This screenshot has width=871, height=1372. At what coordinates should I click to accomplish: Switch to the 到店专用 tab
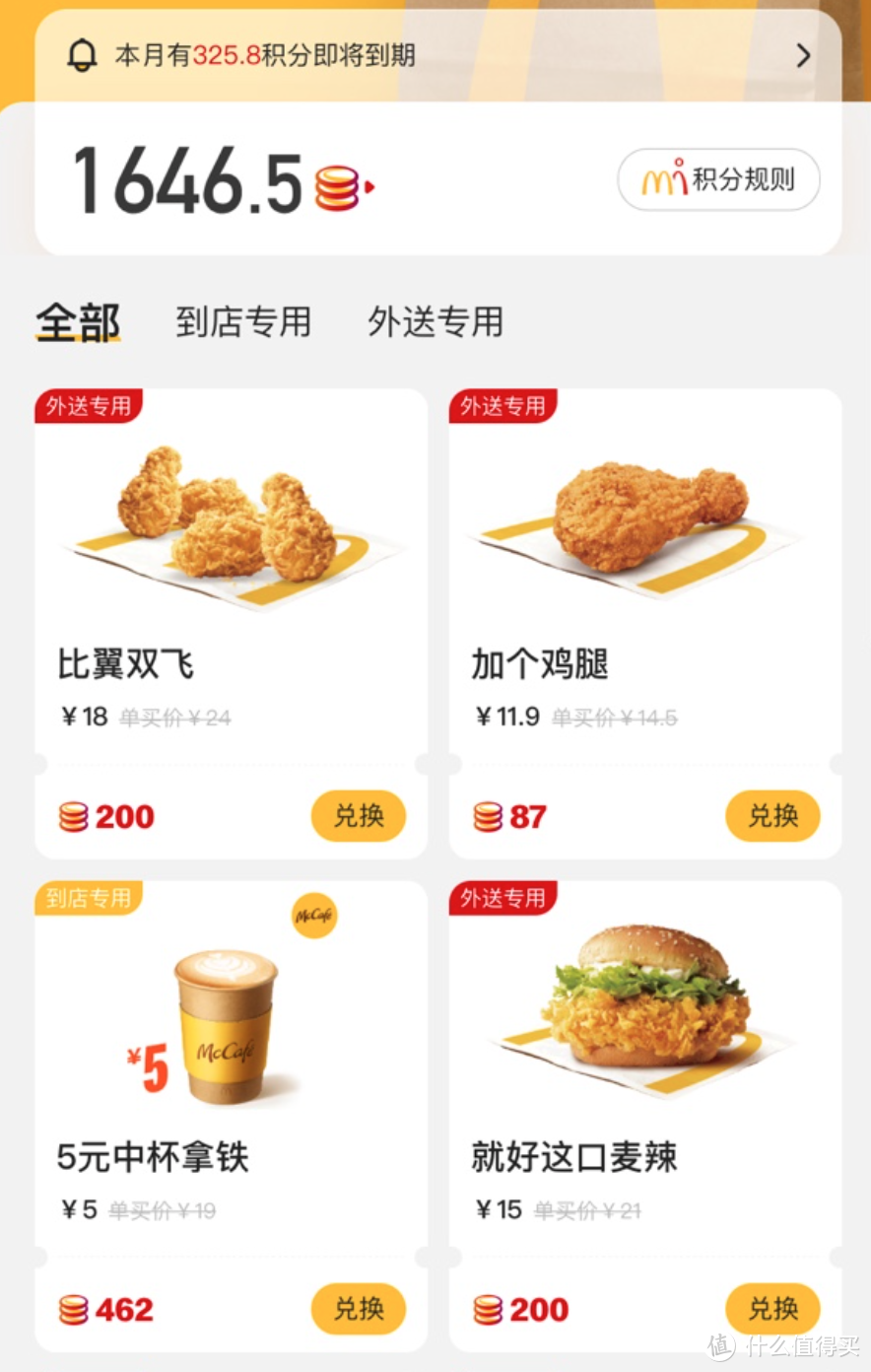click(x=243, y=322)
